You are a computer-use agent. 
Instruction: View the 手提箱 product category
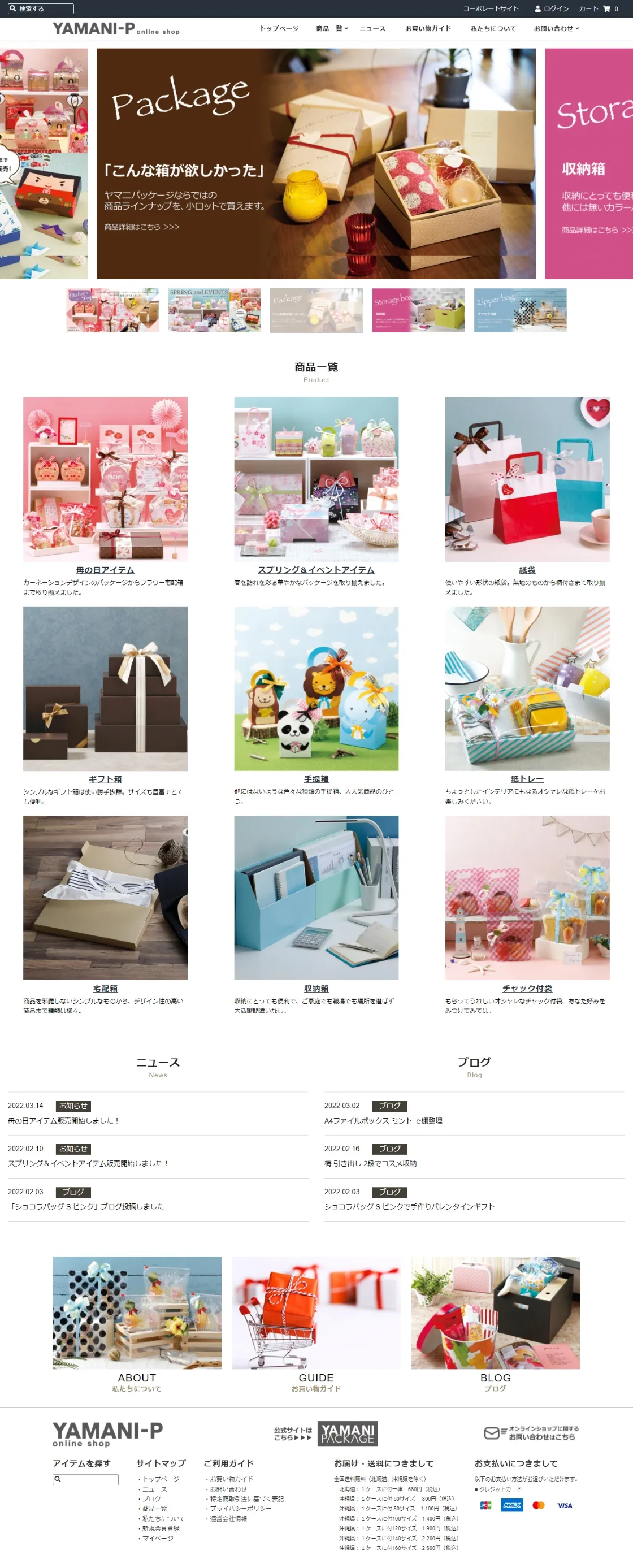[x=316, y=779]
